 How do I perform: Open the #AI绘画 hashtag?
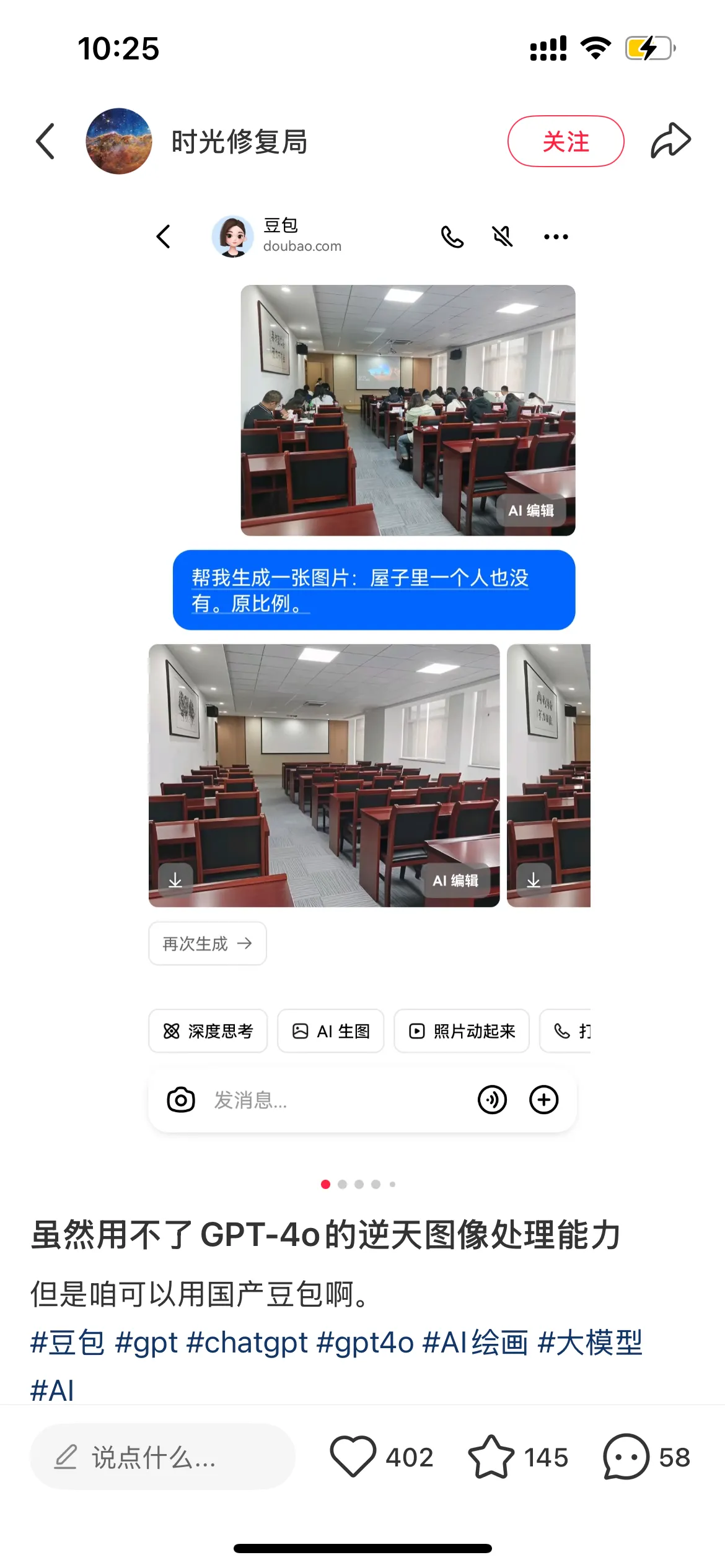pos(475,1343)
